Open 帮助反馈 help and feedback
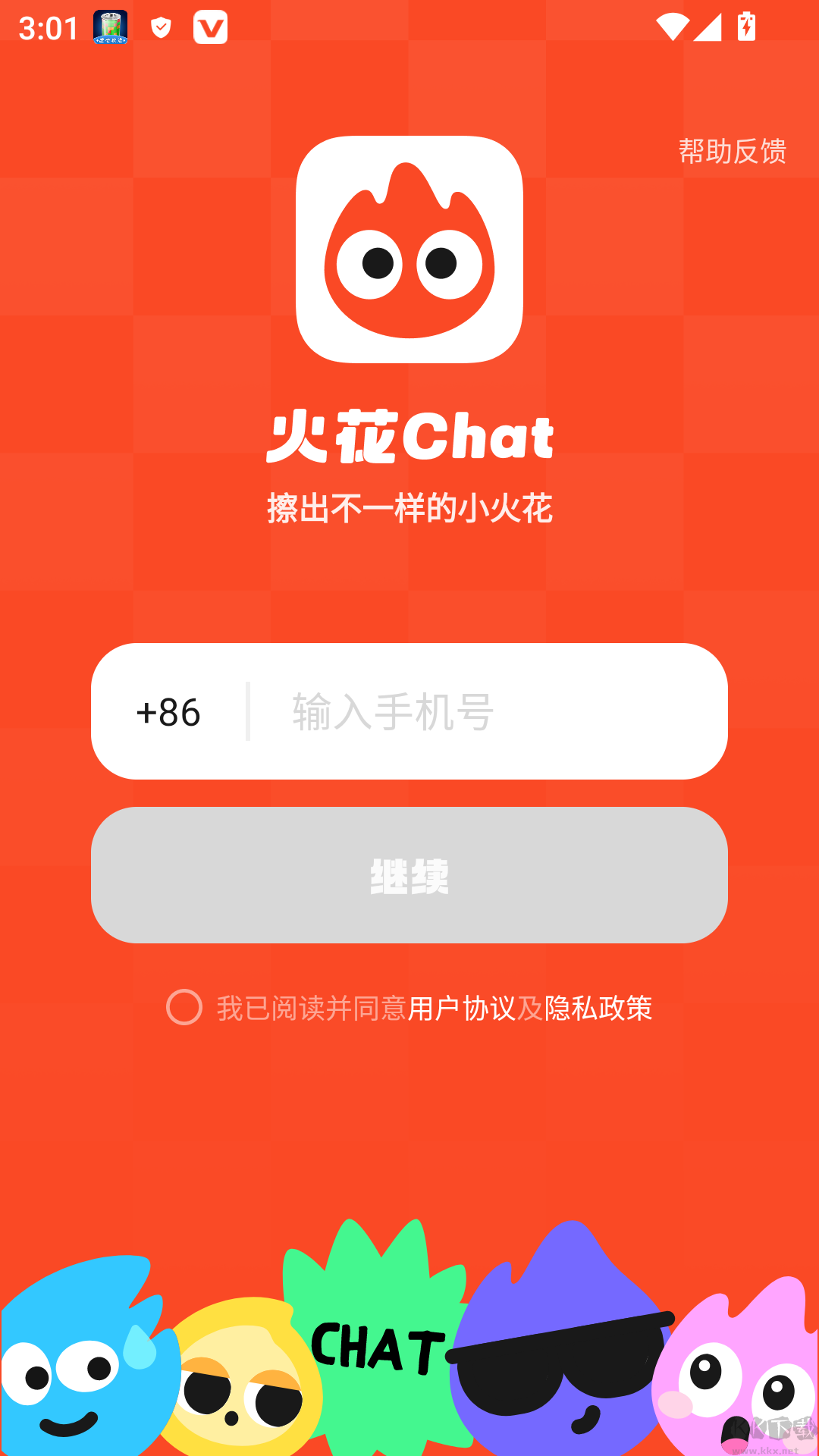The width and height of the screenshot is (819, 1456). tap(732, 151)
